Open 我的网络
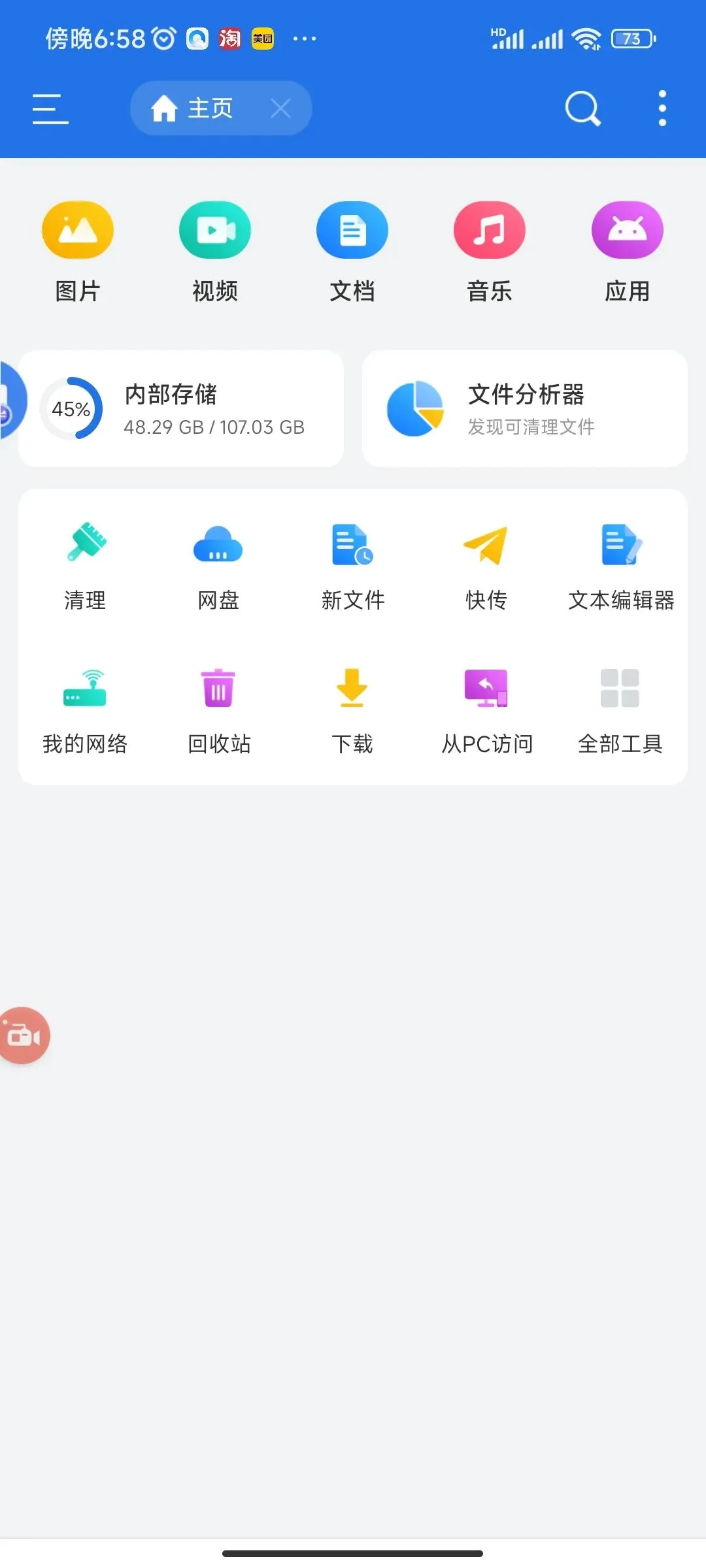Screen dimensions: 706x1568 85,710
